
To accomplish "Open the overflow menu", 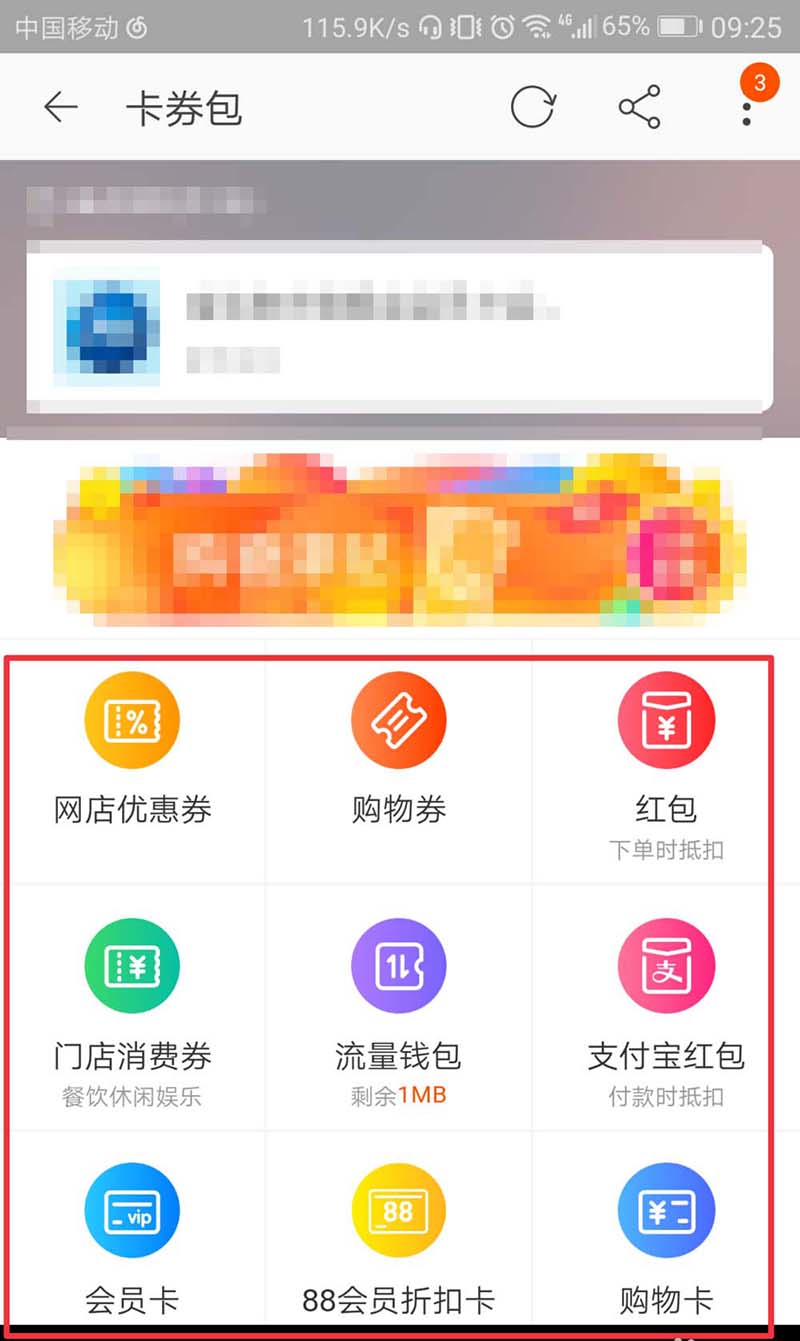I will click(x=746, y=107).
